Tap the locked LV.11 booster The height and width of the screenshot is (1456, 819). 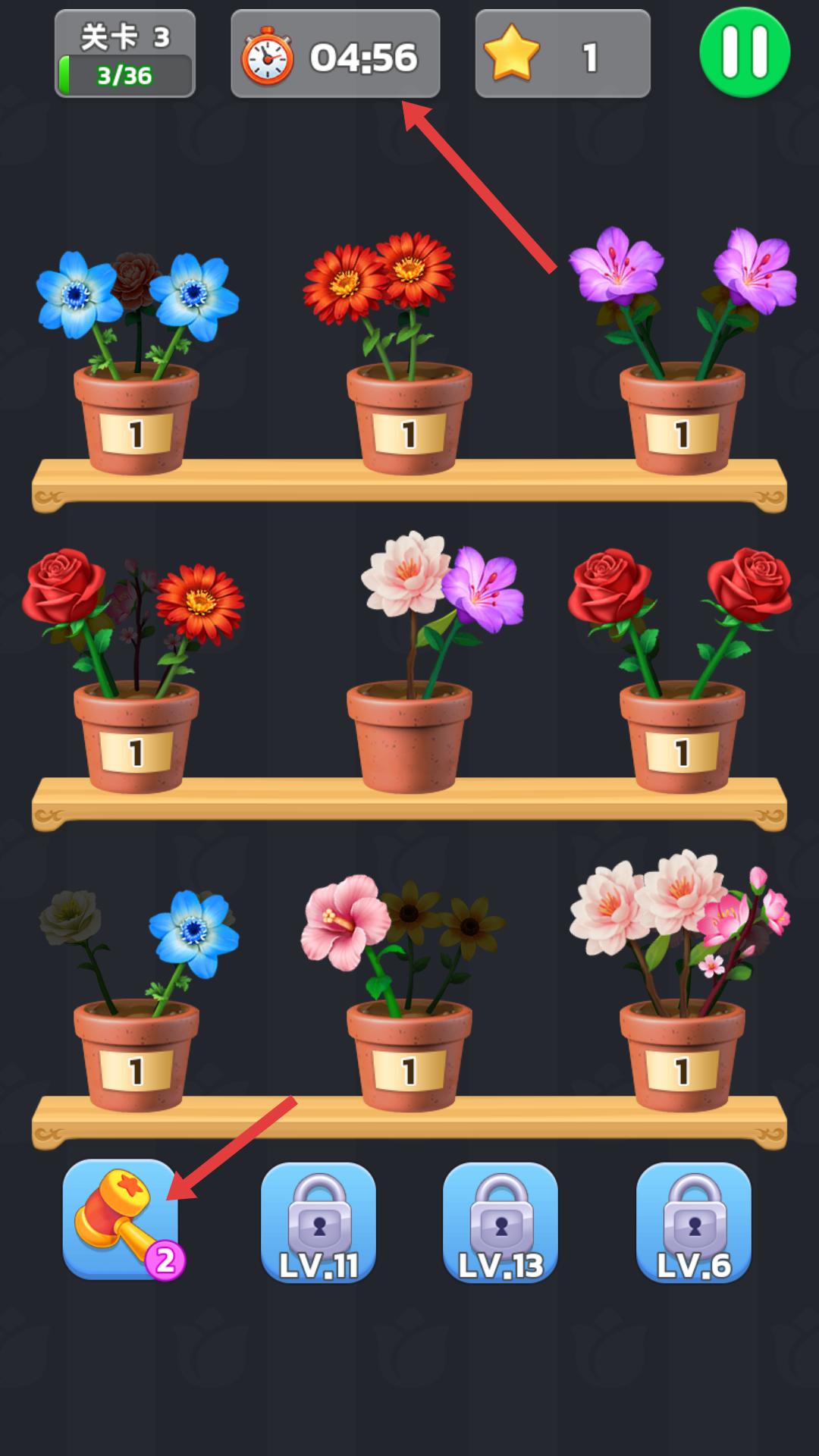click(318, 1222)
